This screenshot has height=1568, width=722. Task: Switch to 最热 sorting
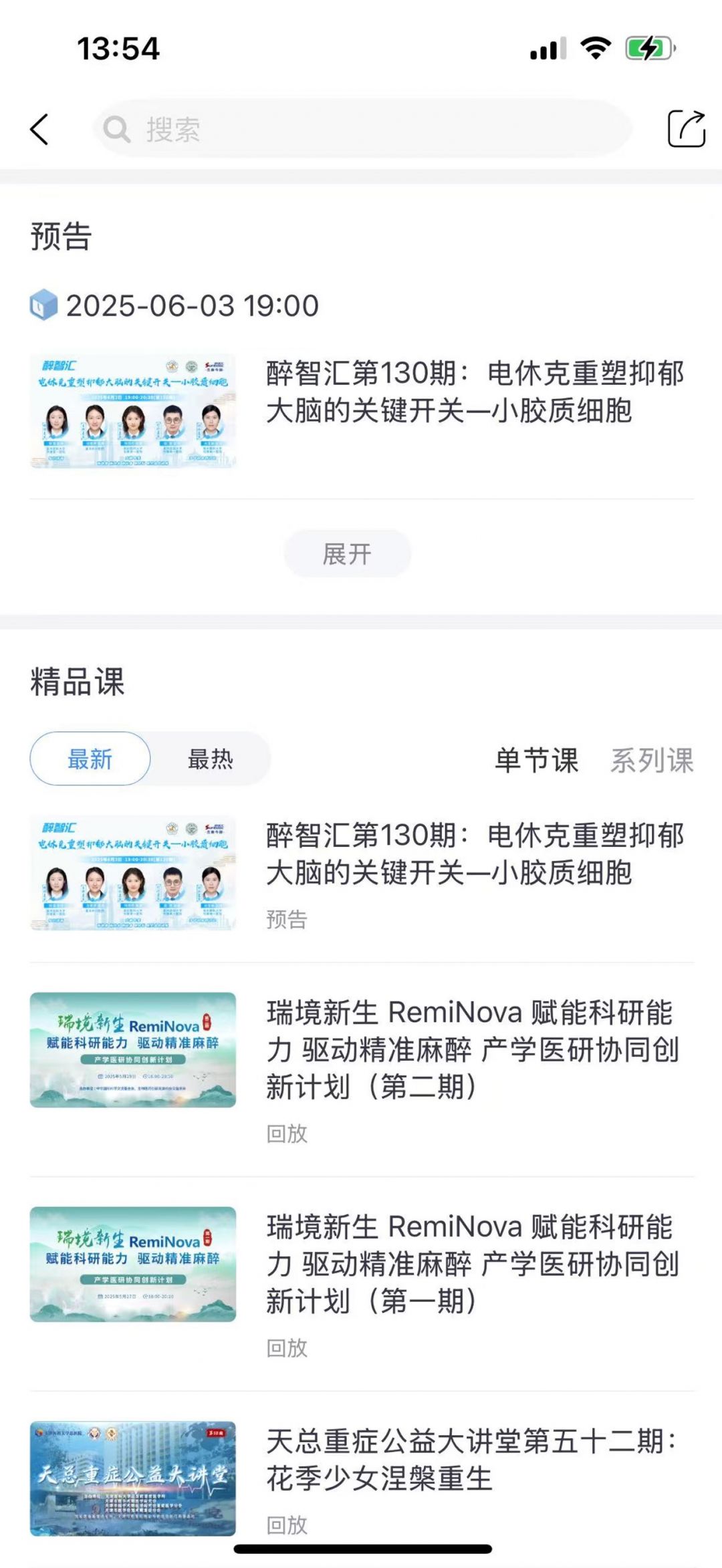pos(210,759)
